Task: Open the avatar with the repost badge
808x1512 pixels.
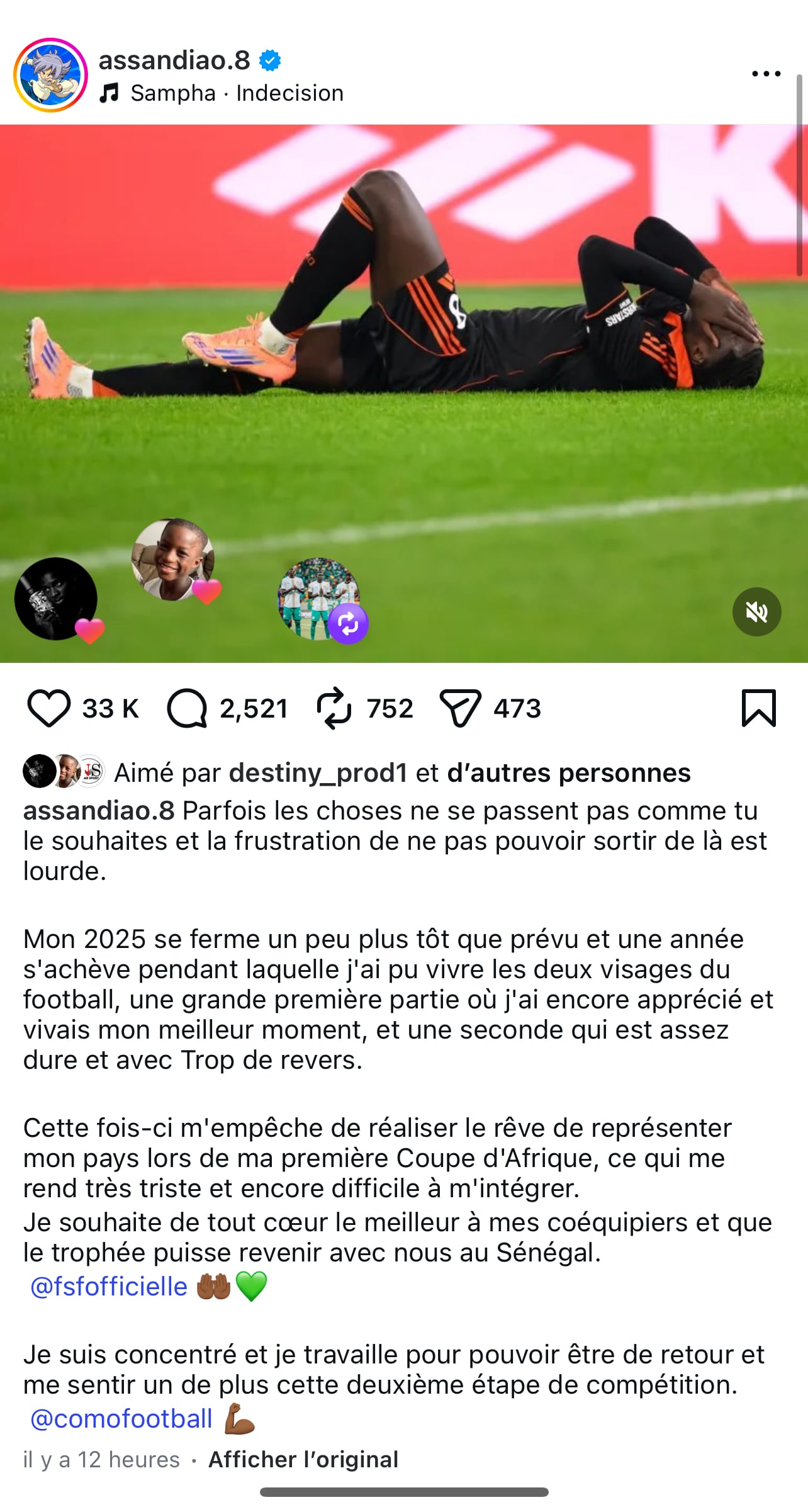Action: click(x=320, y=598)
